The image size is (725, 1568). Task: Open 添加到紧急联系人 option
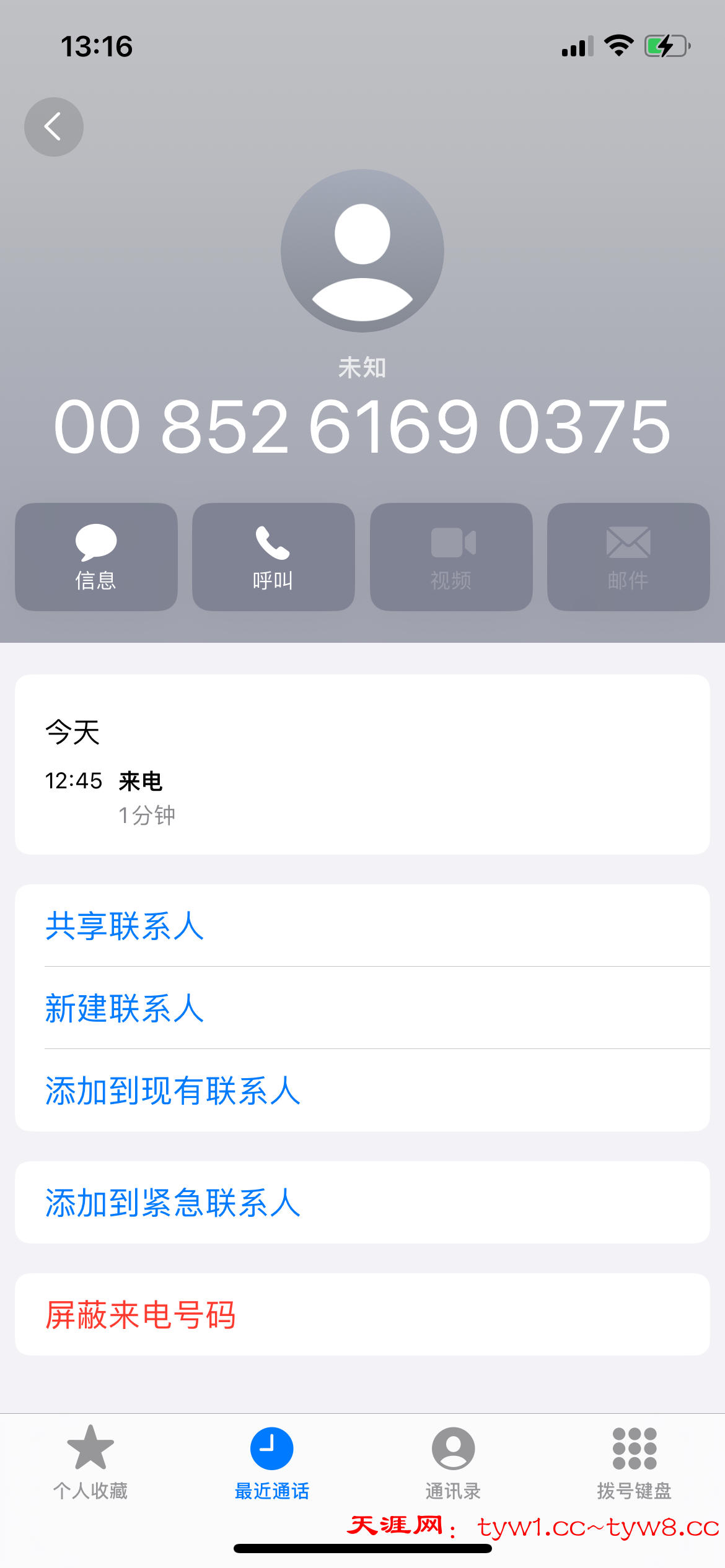pyautogui.click(x=172, y=1203)
